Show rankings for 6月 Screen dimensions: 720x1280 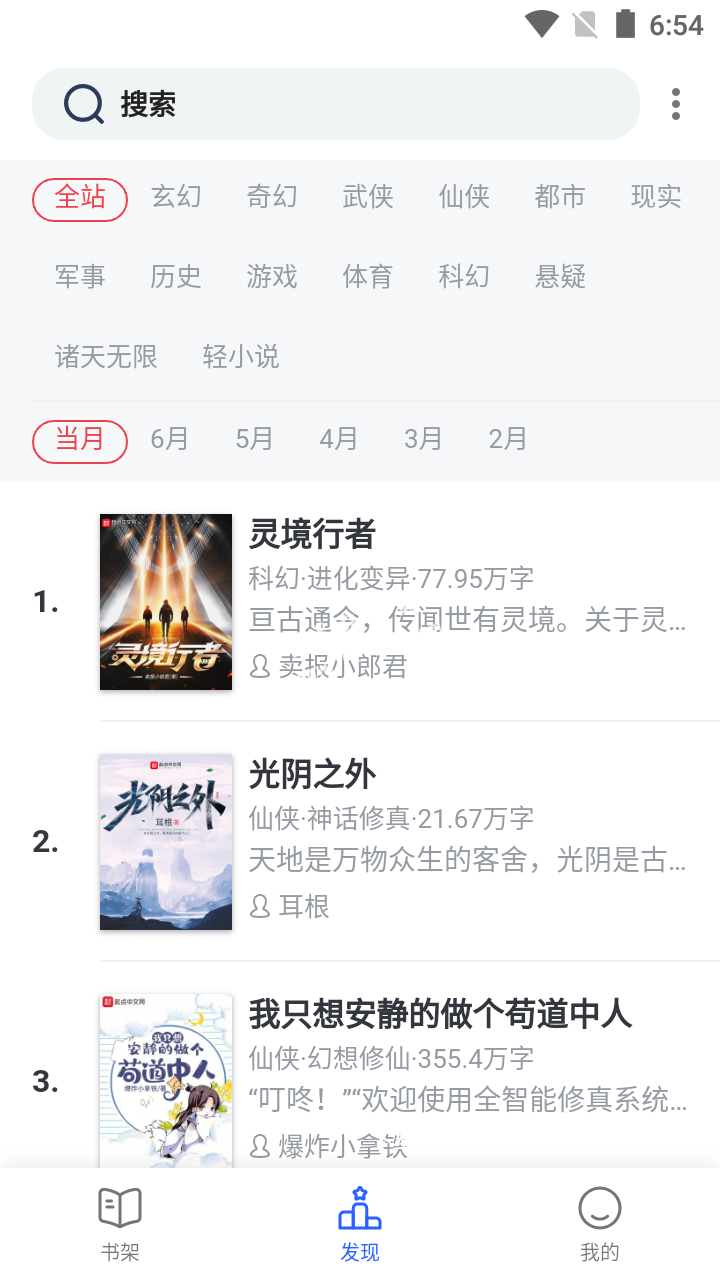tap(169, 439)
